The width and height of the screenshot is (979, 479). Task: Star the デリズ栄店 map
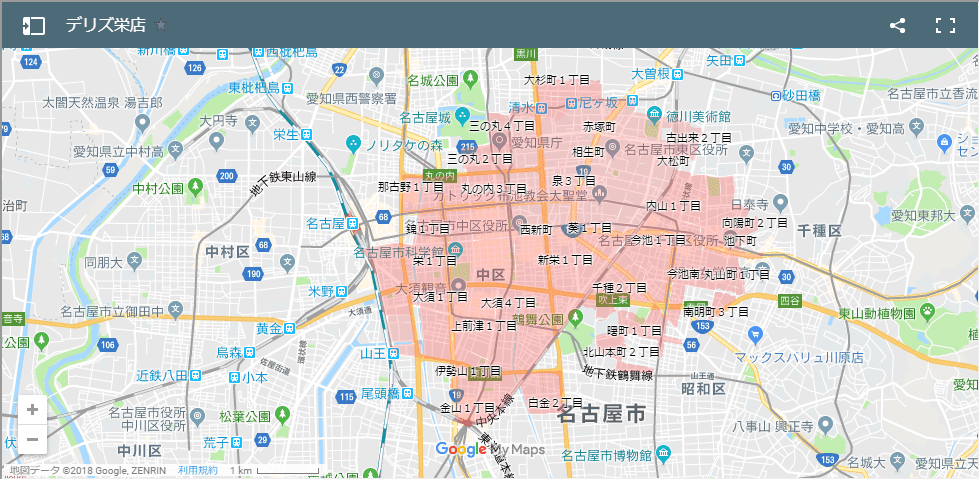point(161,26)
